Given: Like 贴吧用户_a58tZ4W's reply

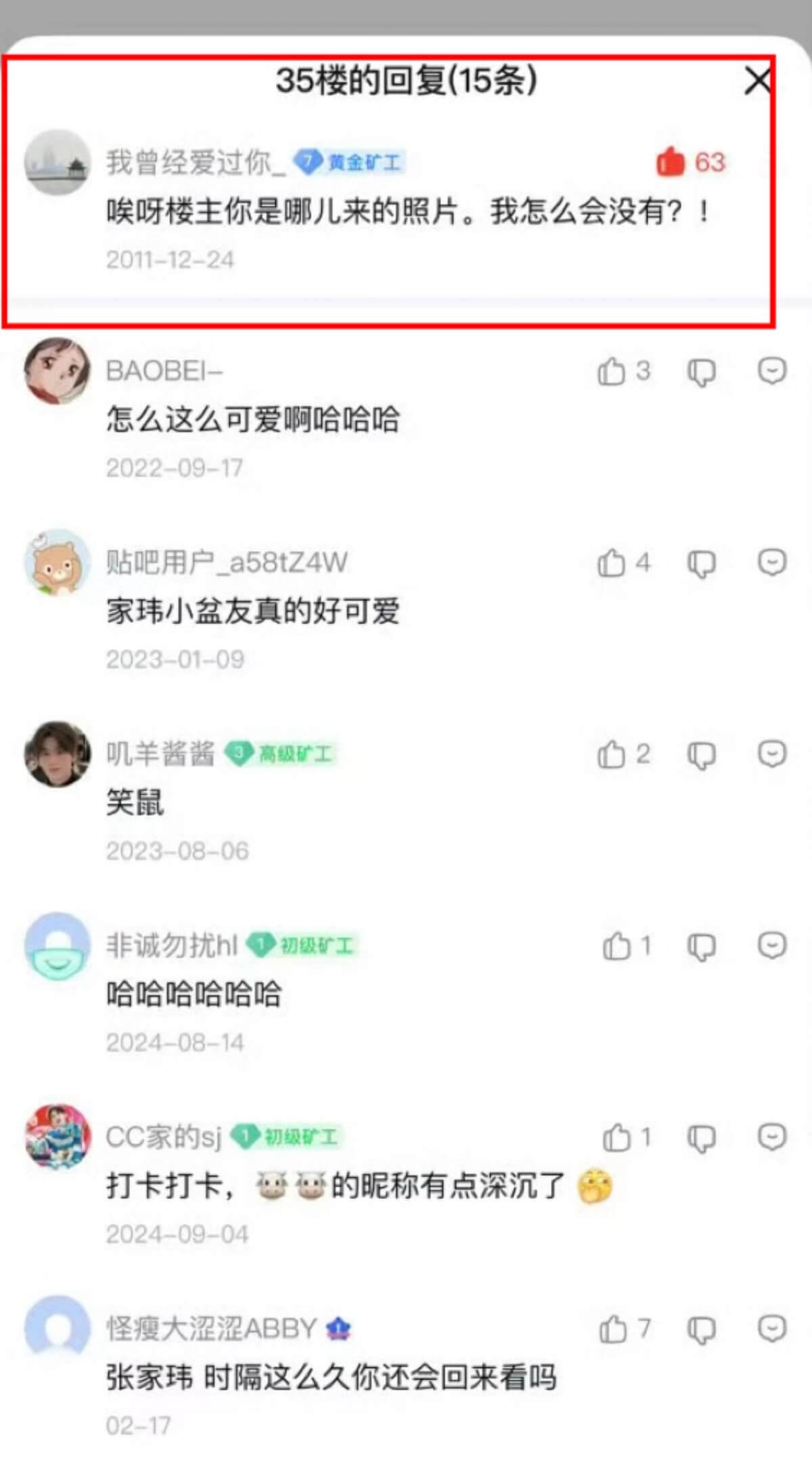Looking at the screenshot, I should 612,563.
